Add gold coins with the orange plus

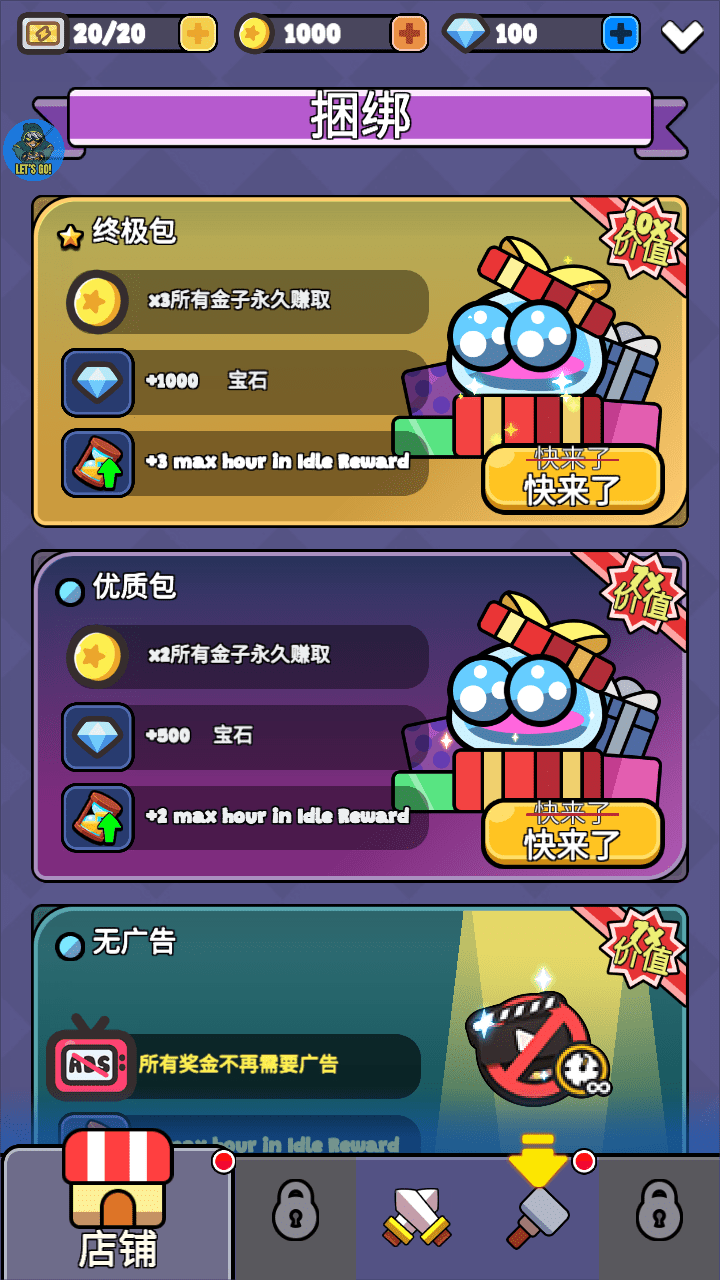coord(409,34)
